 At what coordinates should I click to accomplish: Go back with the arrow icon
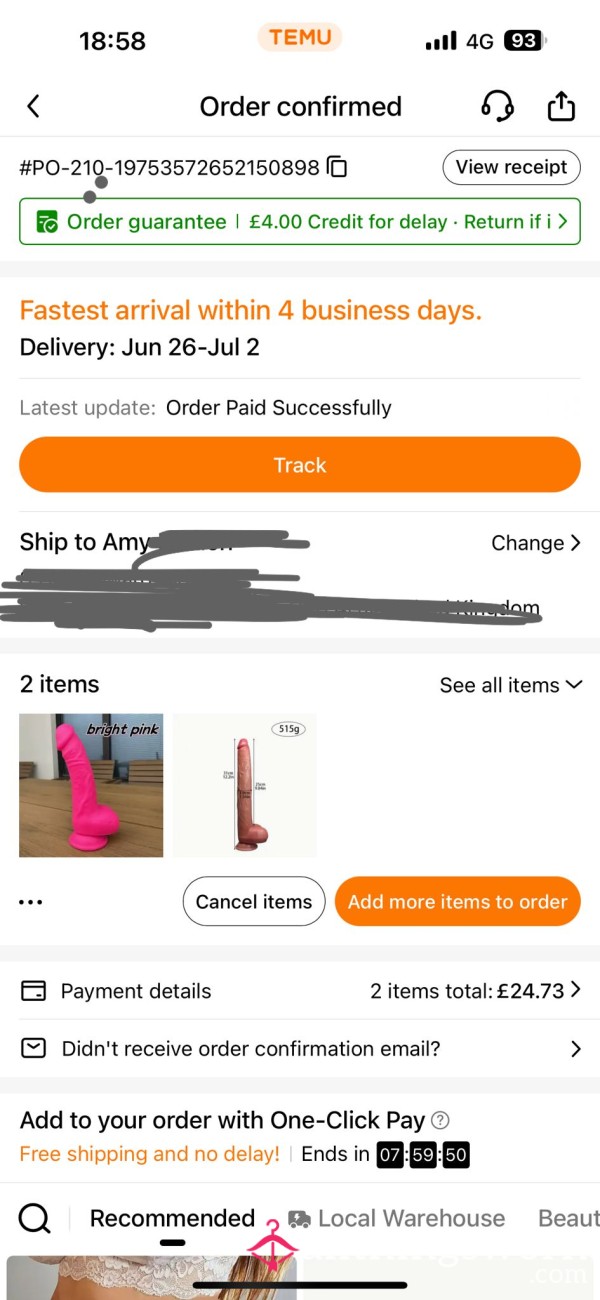(x=33, y=106)
